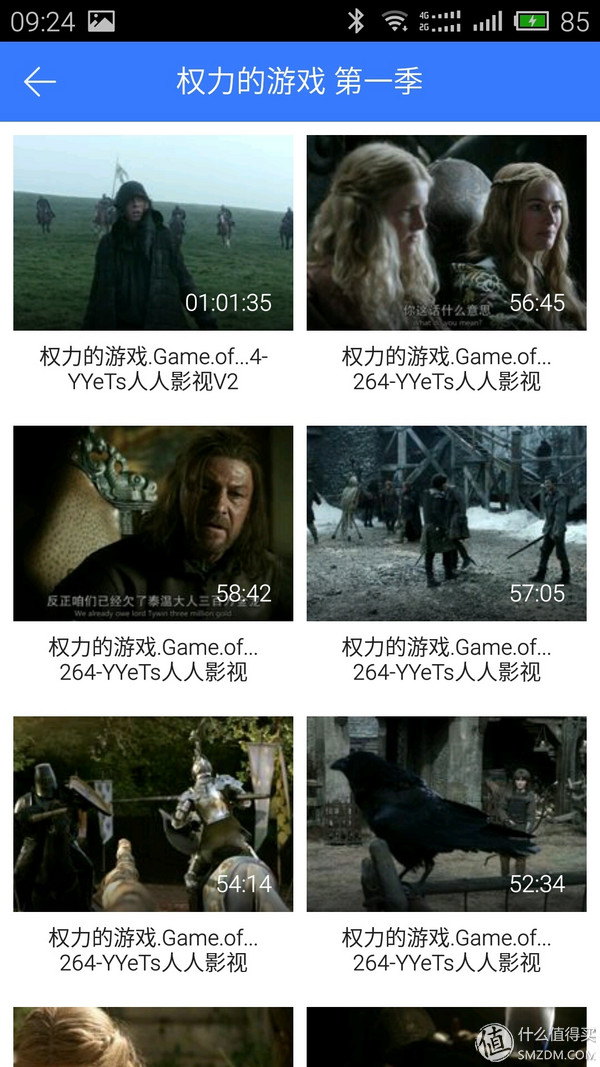Select the 52:34 episode with the raven
This screenshot has height=1067, width=600.
point(446,813)
